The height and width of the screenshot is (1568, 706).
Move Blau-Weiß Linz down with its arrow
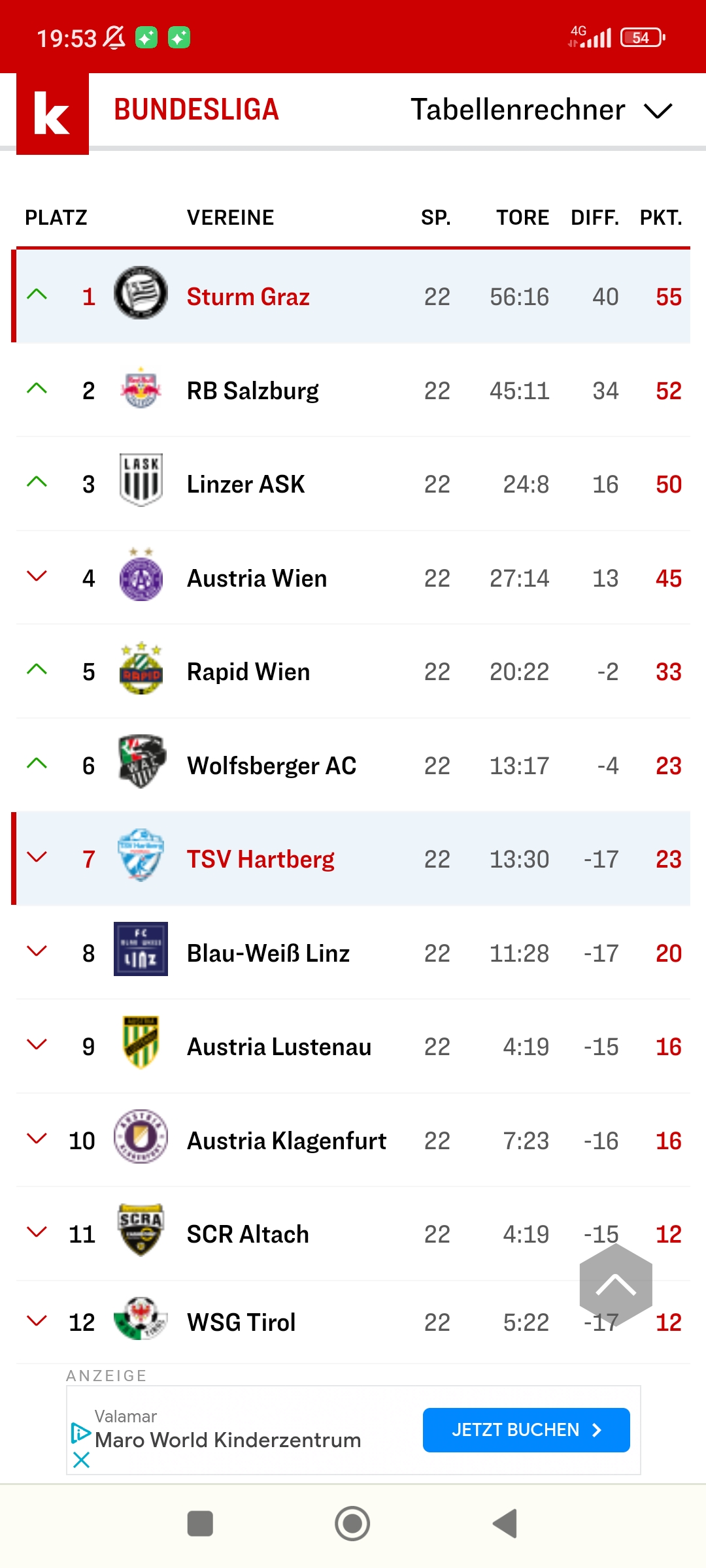(37, 951)
